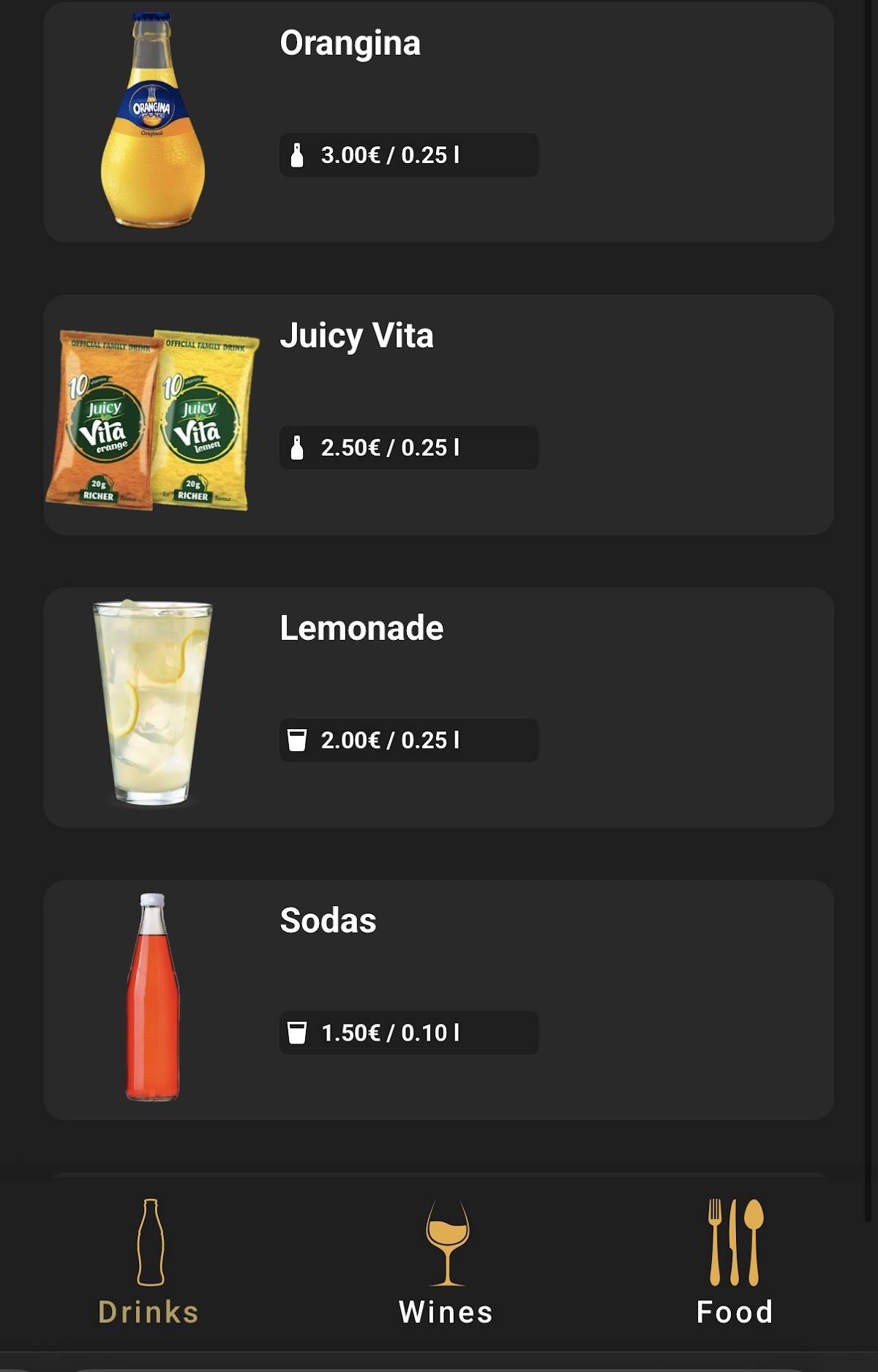Select the wine glass icon for Wines
Viewport: 878px width, 1372px height.
pyautogui.click(x=446, y=1229)
